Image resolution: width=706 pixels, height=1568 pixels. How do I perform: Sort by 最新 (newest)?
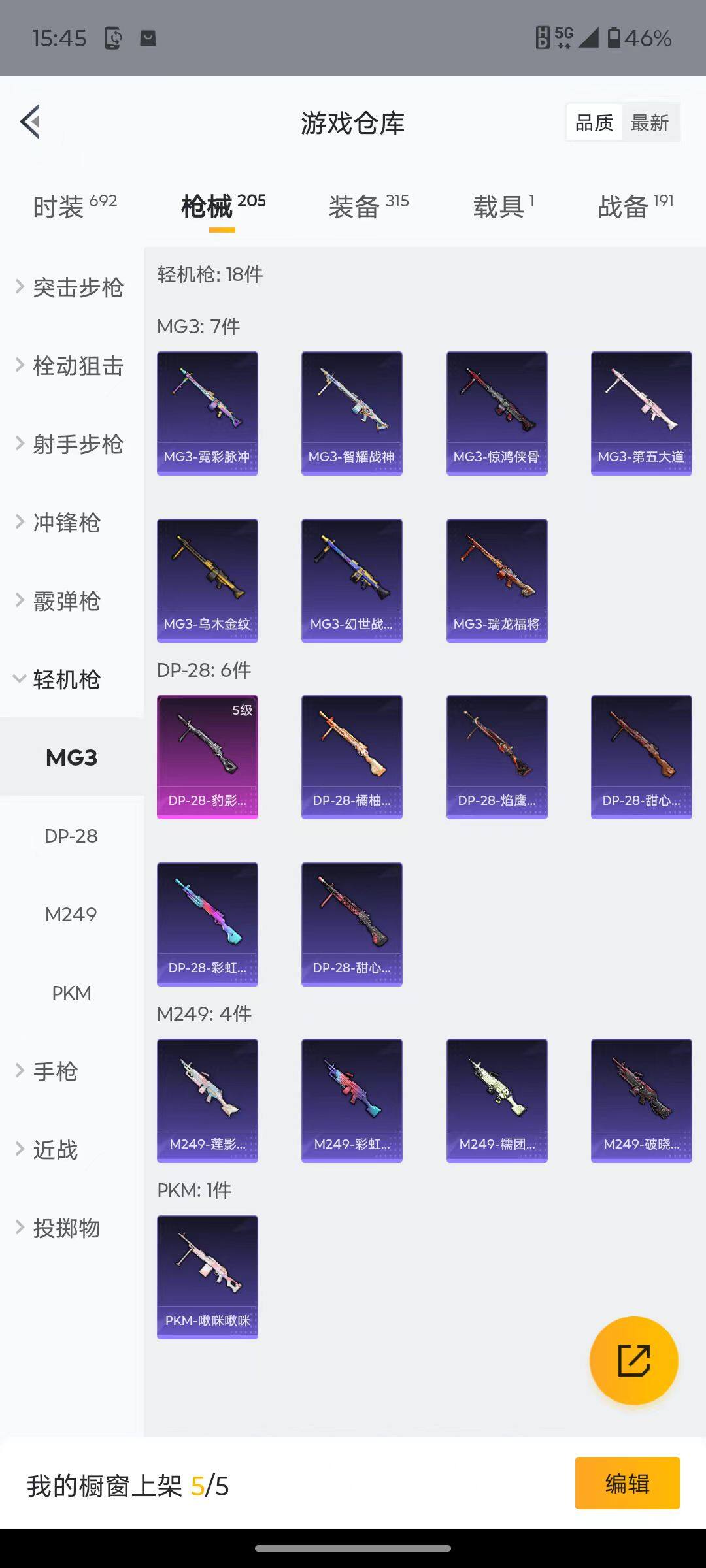[649, 122]
